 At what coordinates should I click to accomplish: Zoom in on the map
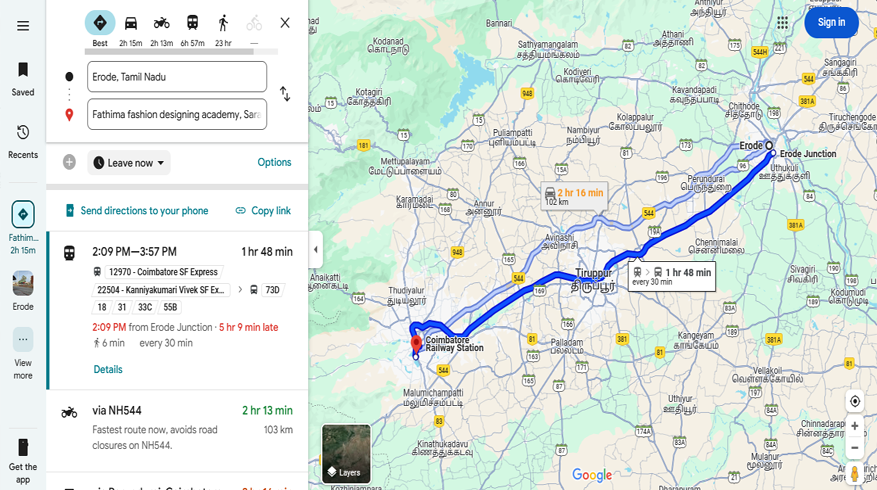pos(854,426)
